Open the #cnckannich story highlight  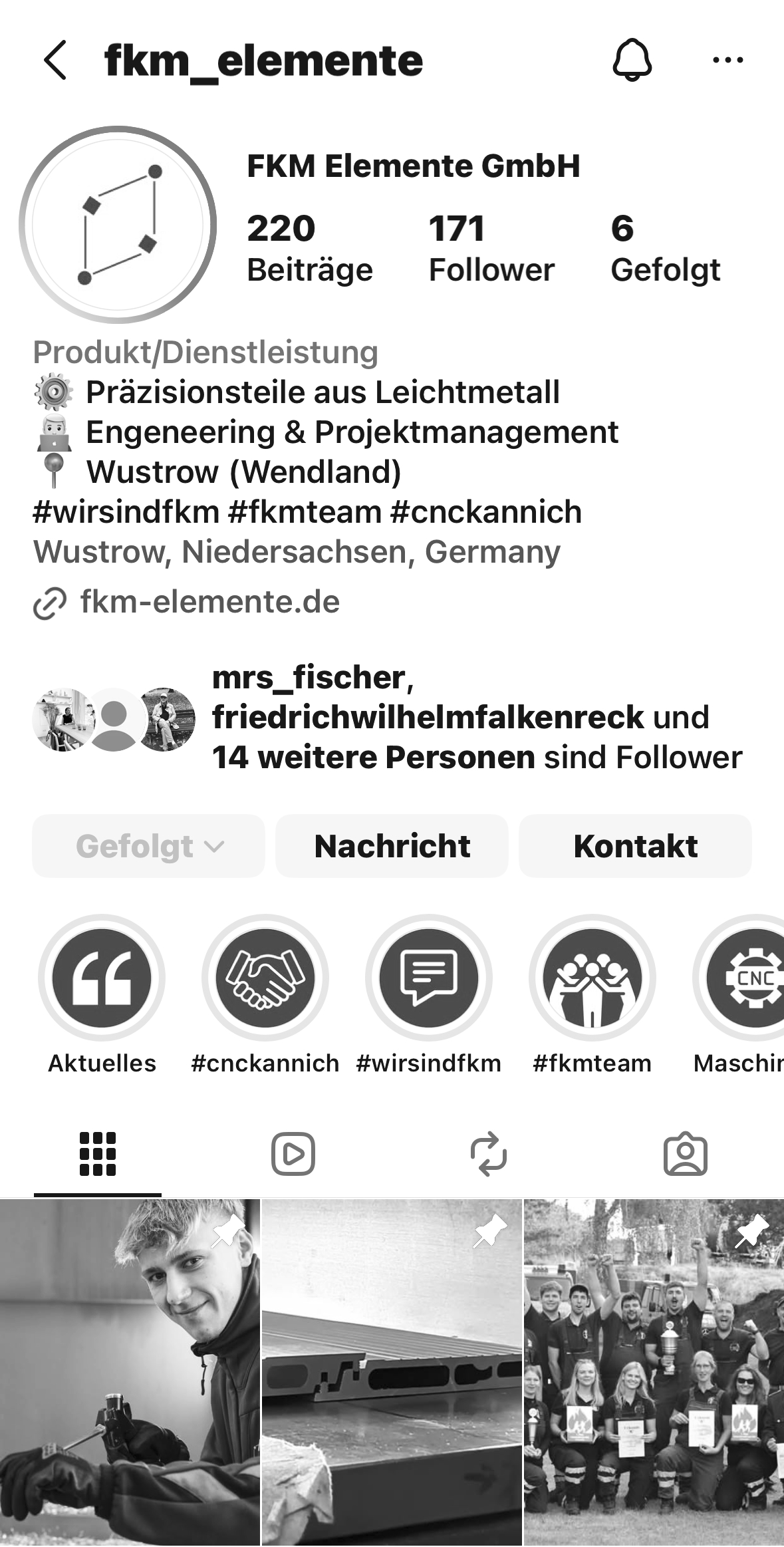(x=265, y=978)
